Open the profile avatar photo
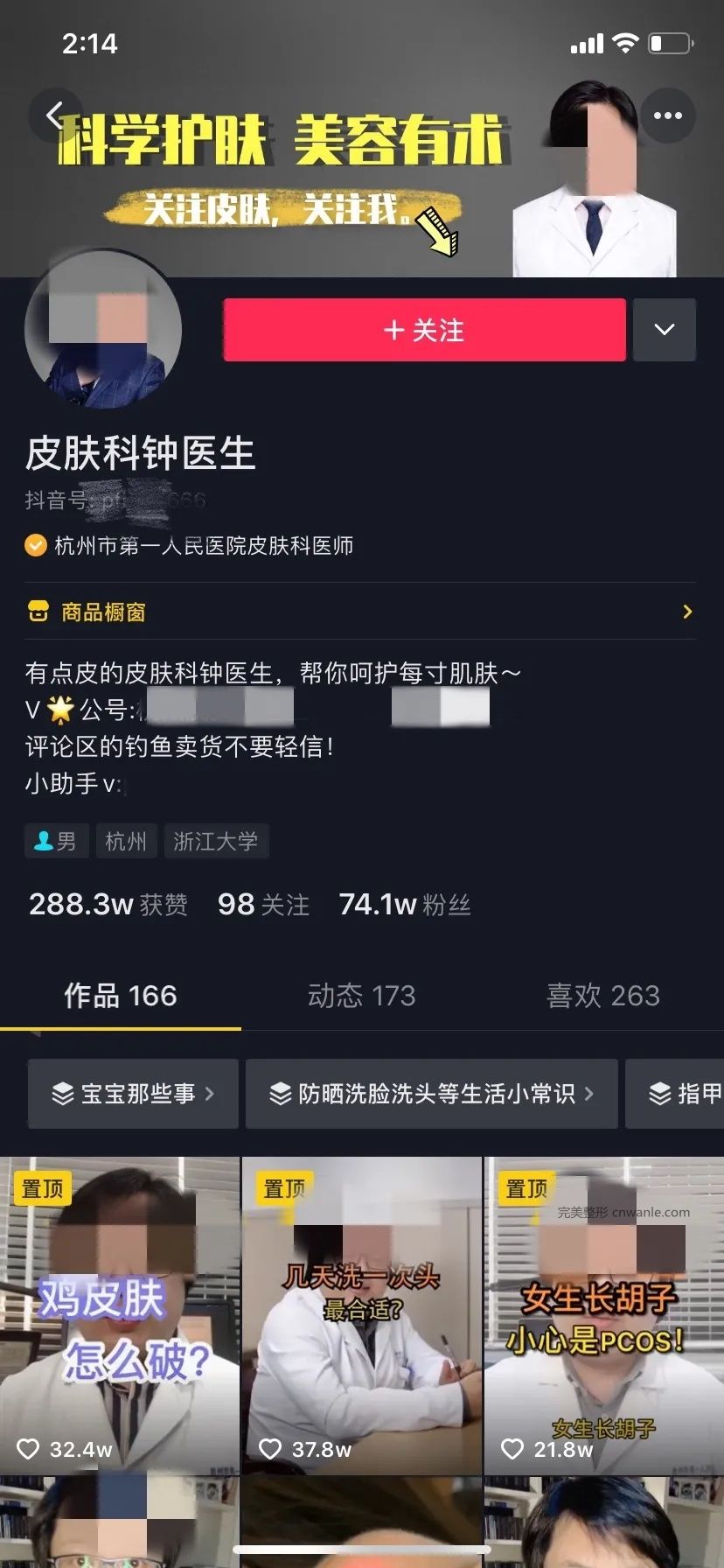The image size is (724, 1568). pos(103,331)
